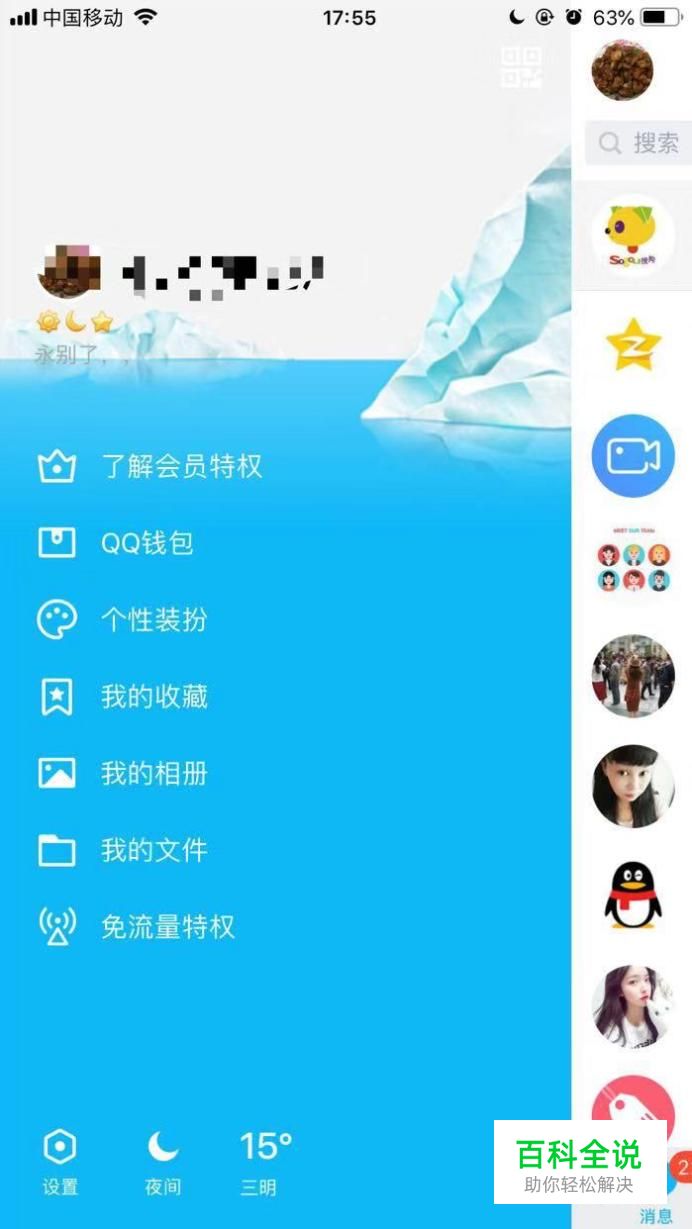Image resolution: width=692 pixels, height=1229 pixels.
Task: Toggle 夜间 night mode
Action: tap(162, 1162)
